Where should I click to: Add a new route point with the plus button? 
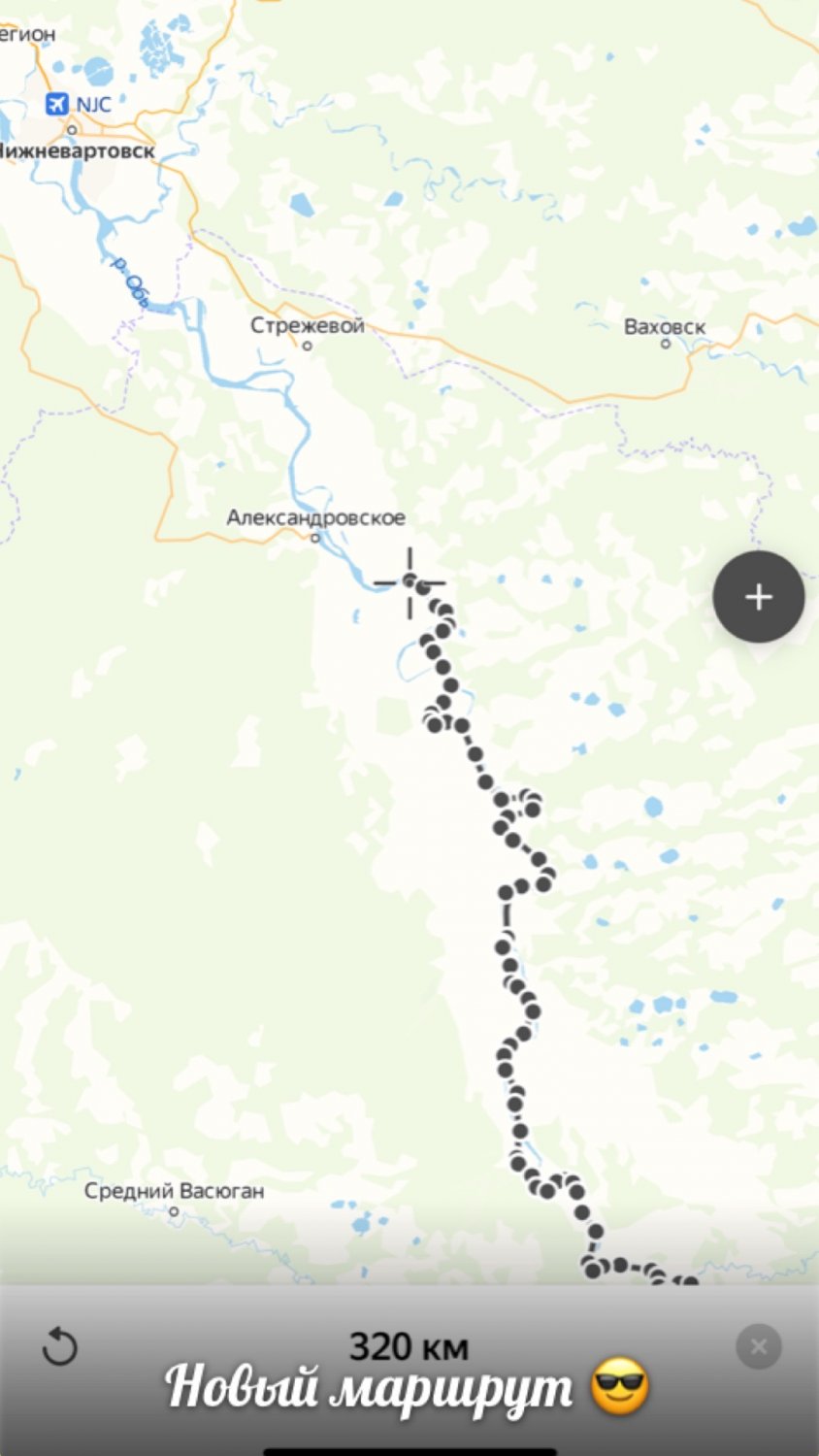pos(758,597)
